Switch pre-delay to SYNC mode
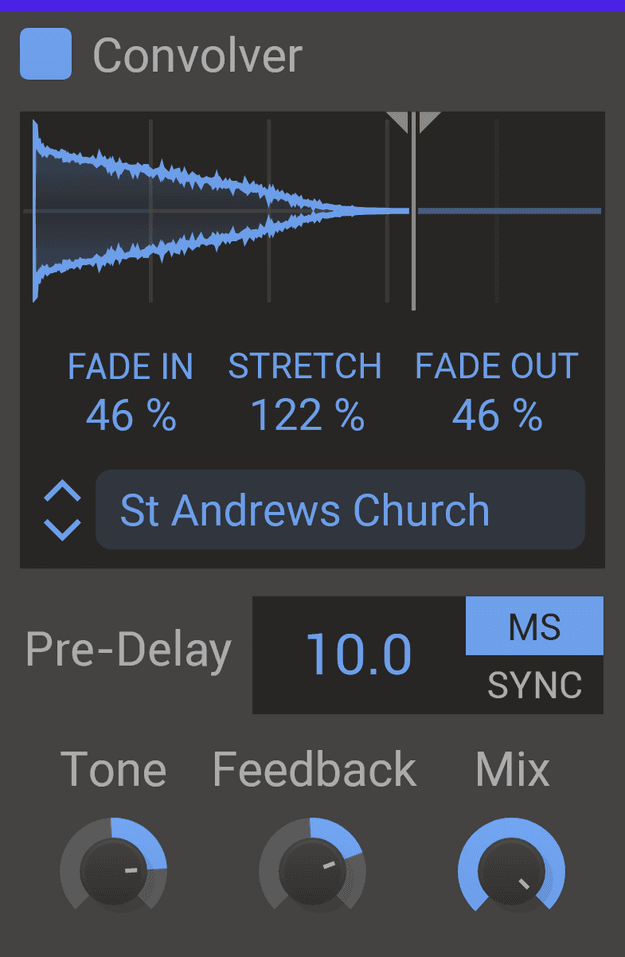Viewport: 625px width, 957px height. point(534,686)
